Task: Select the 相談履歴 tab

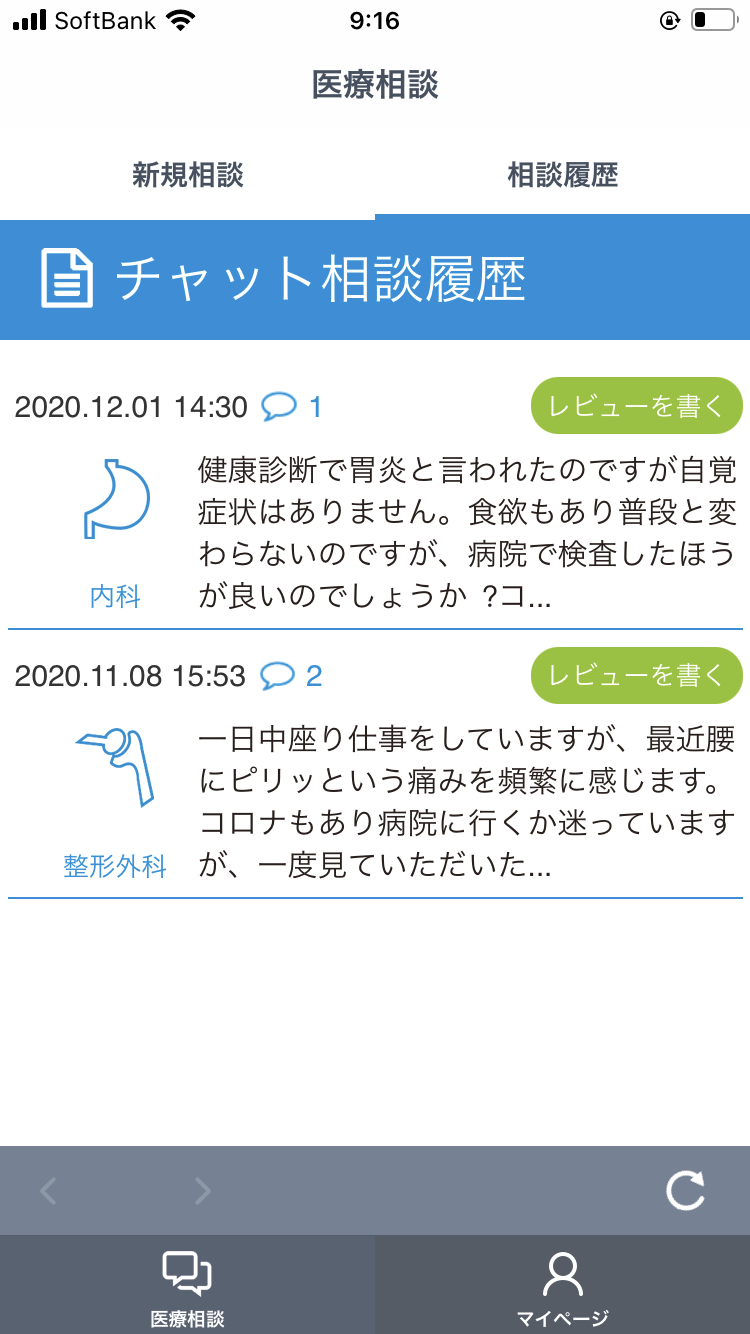Action: (x=562, y=176)
